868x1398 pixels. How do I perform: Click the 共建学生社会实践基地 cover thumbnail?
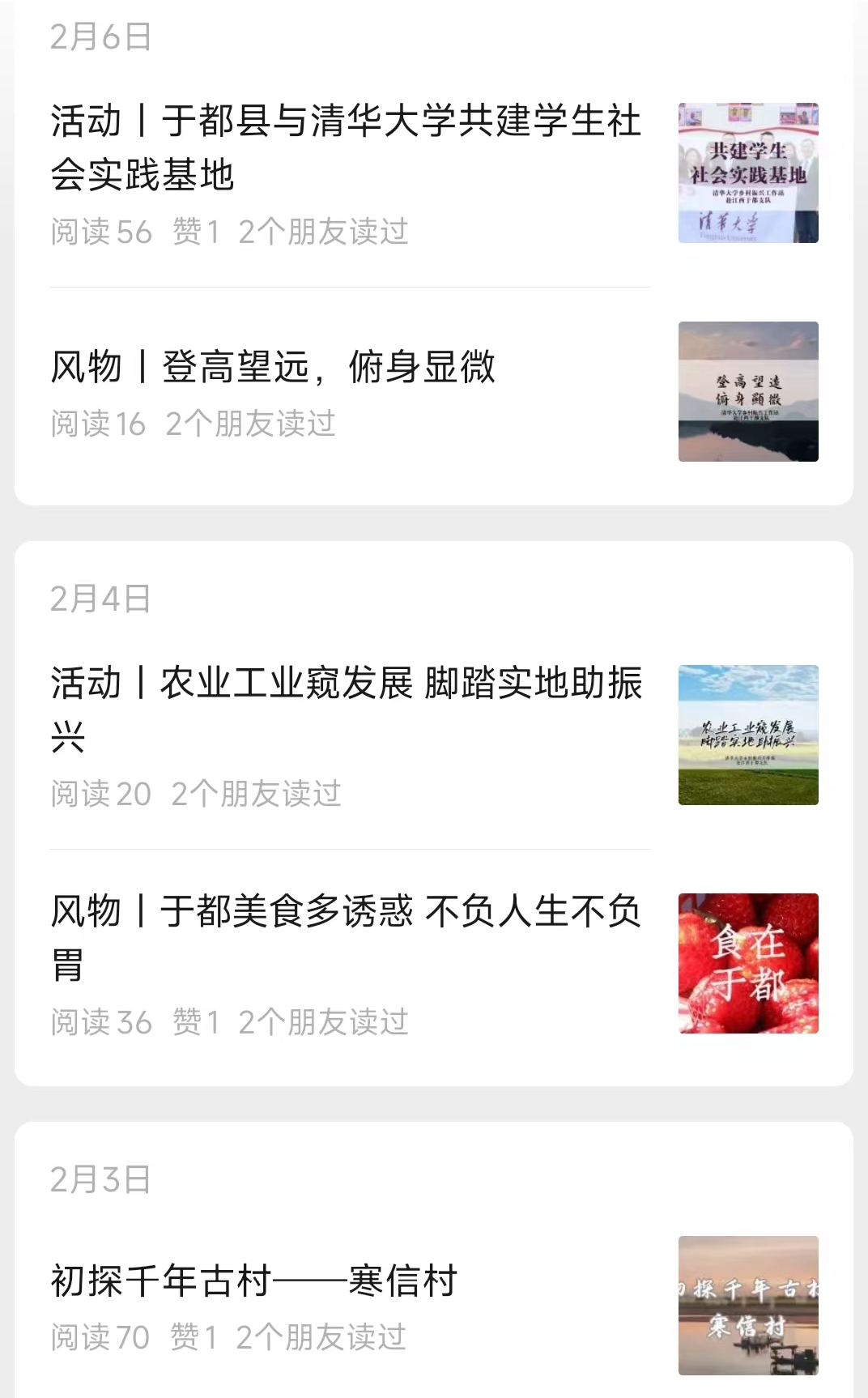747,172
